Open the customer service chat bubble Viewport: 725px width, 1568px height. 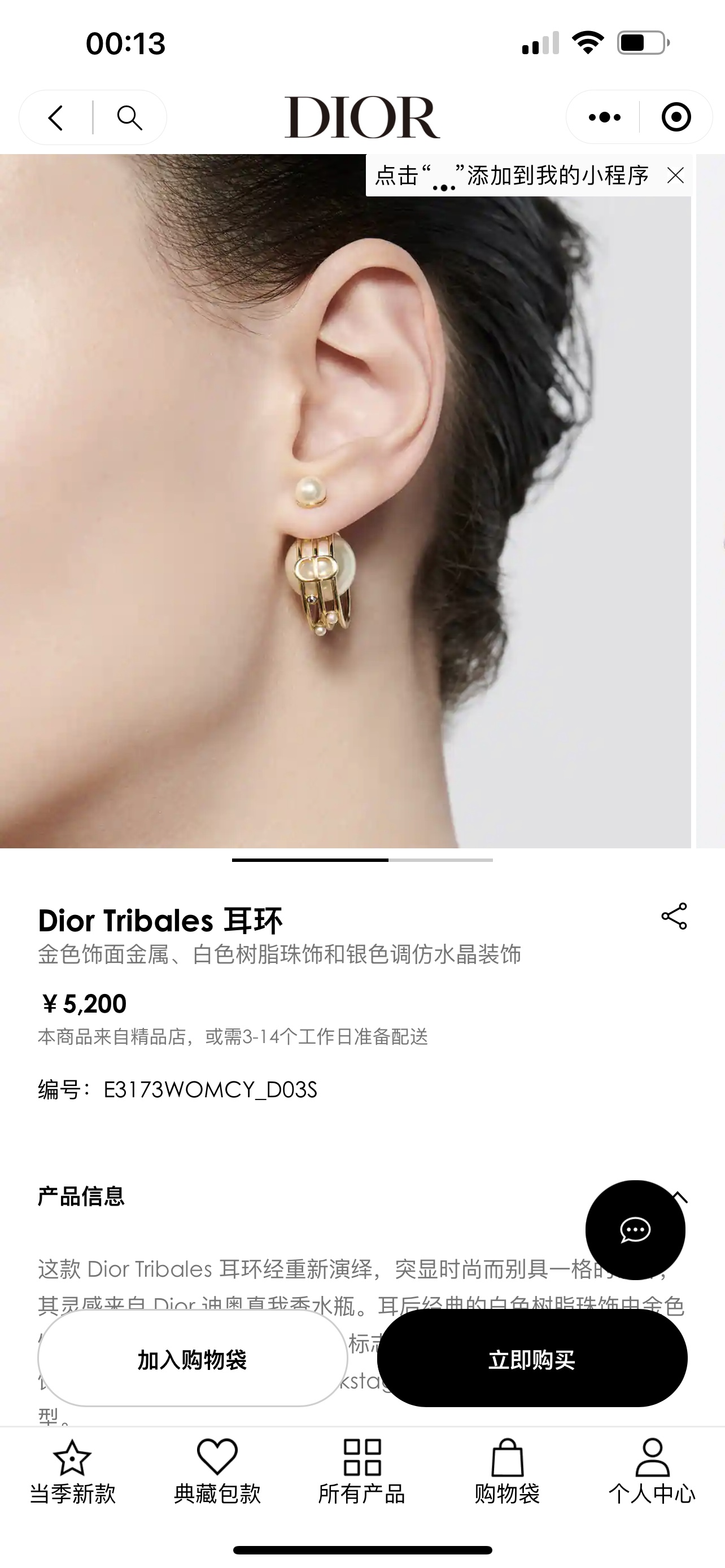pyautogui.click(x=635, y=1230)
